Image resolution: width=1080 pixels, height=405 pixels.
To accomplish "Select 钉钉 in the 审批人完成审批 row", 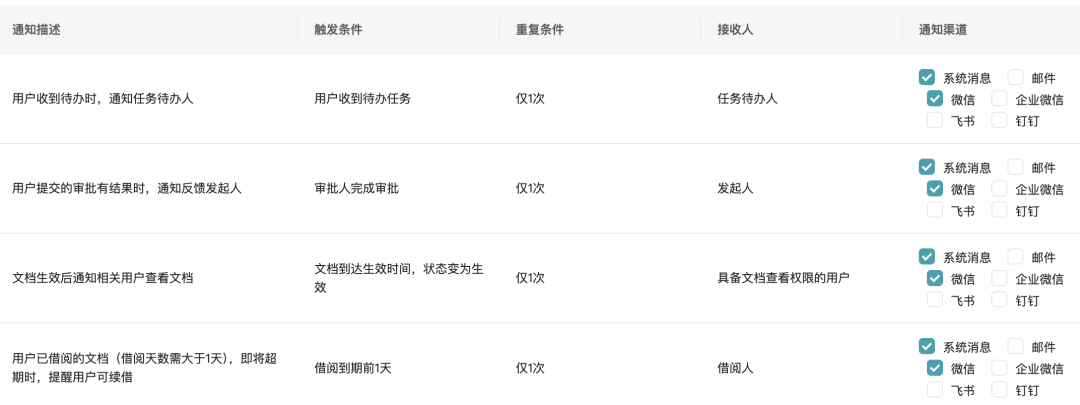I will point(999,210).
